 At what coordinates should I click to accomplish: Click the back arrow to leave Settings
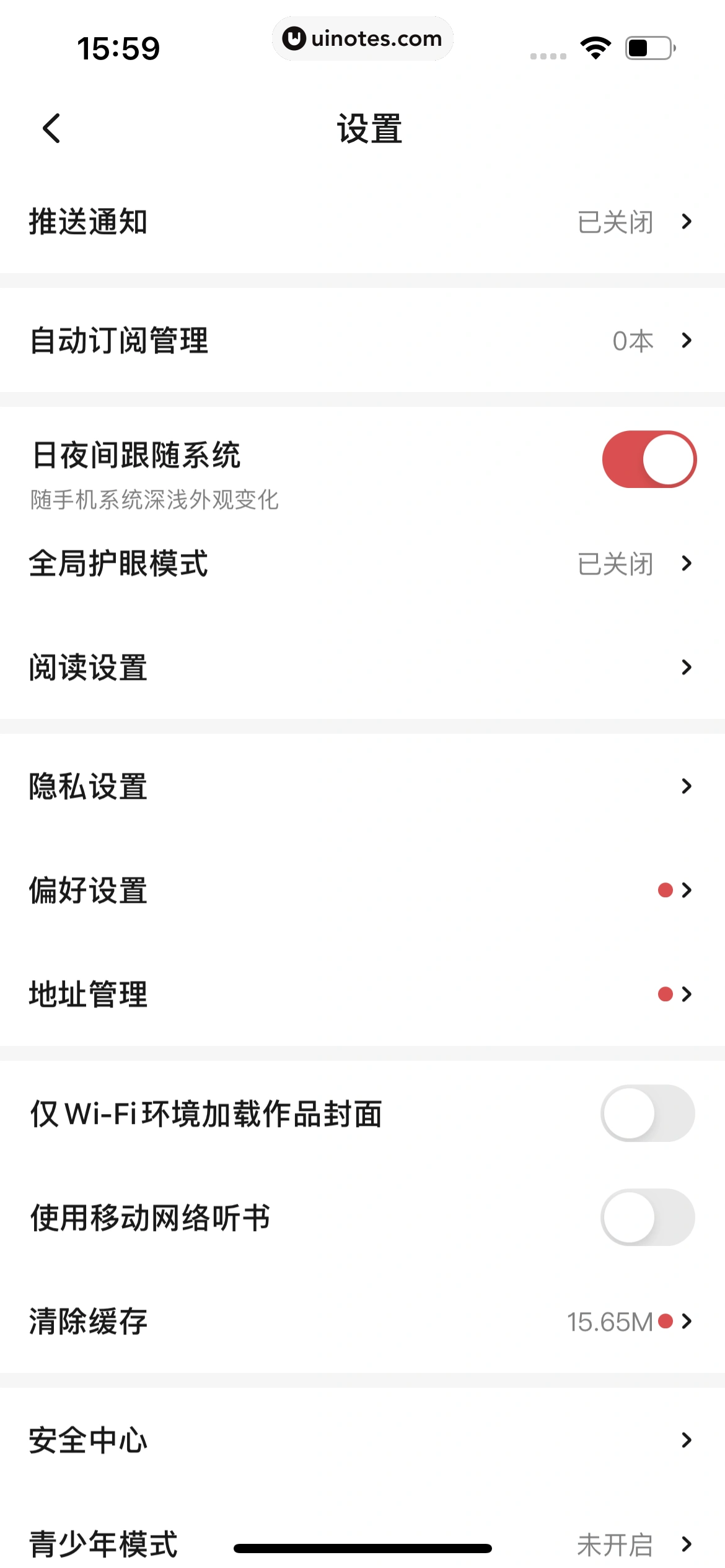(x=51, y=128)
